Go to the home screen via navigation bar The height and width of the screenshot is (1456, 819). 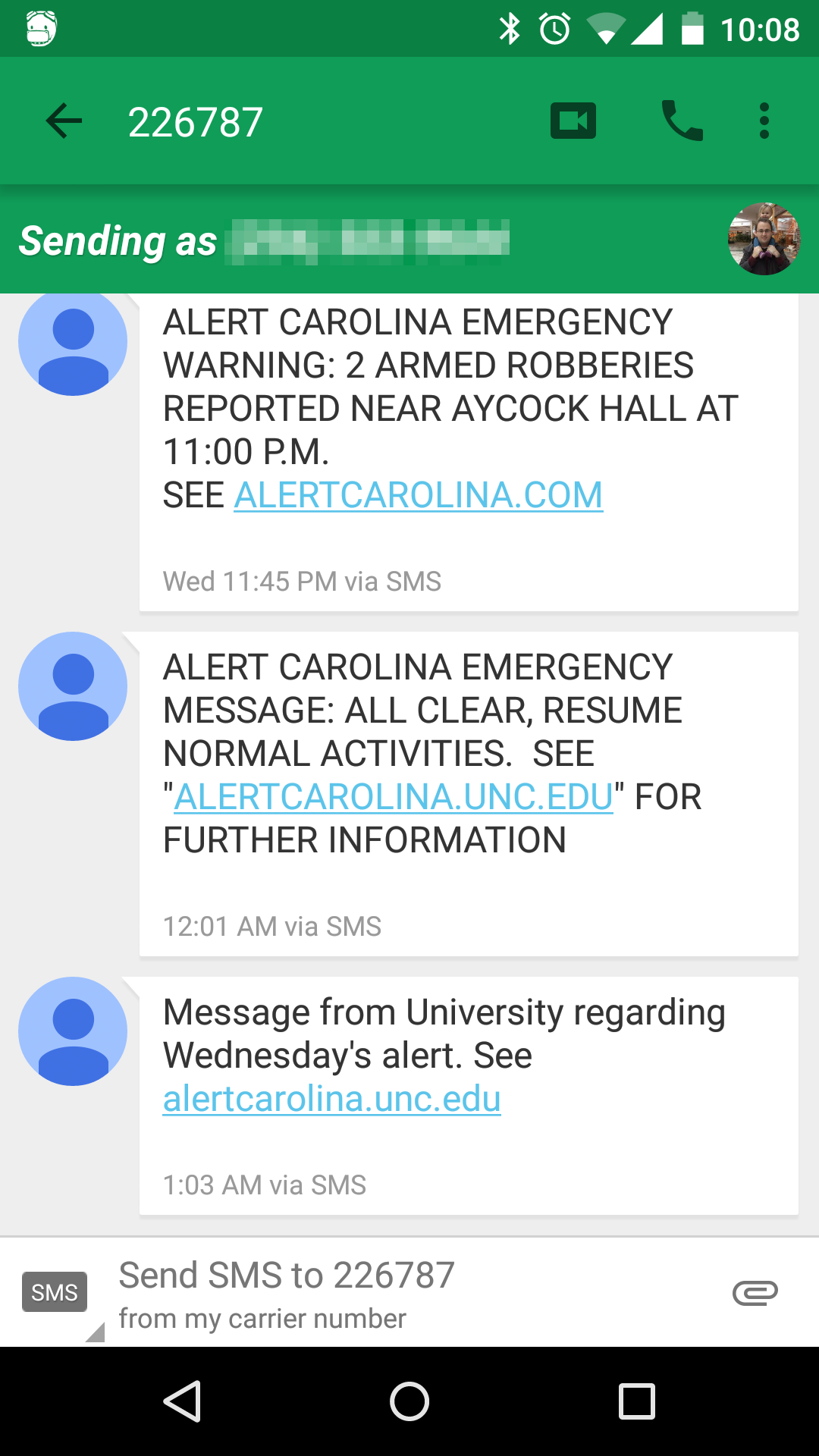[x=409, y=1401]
